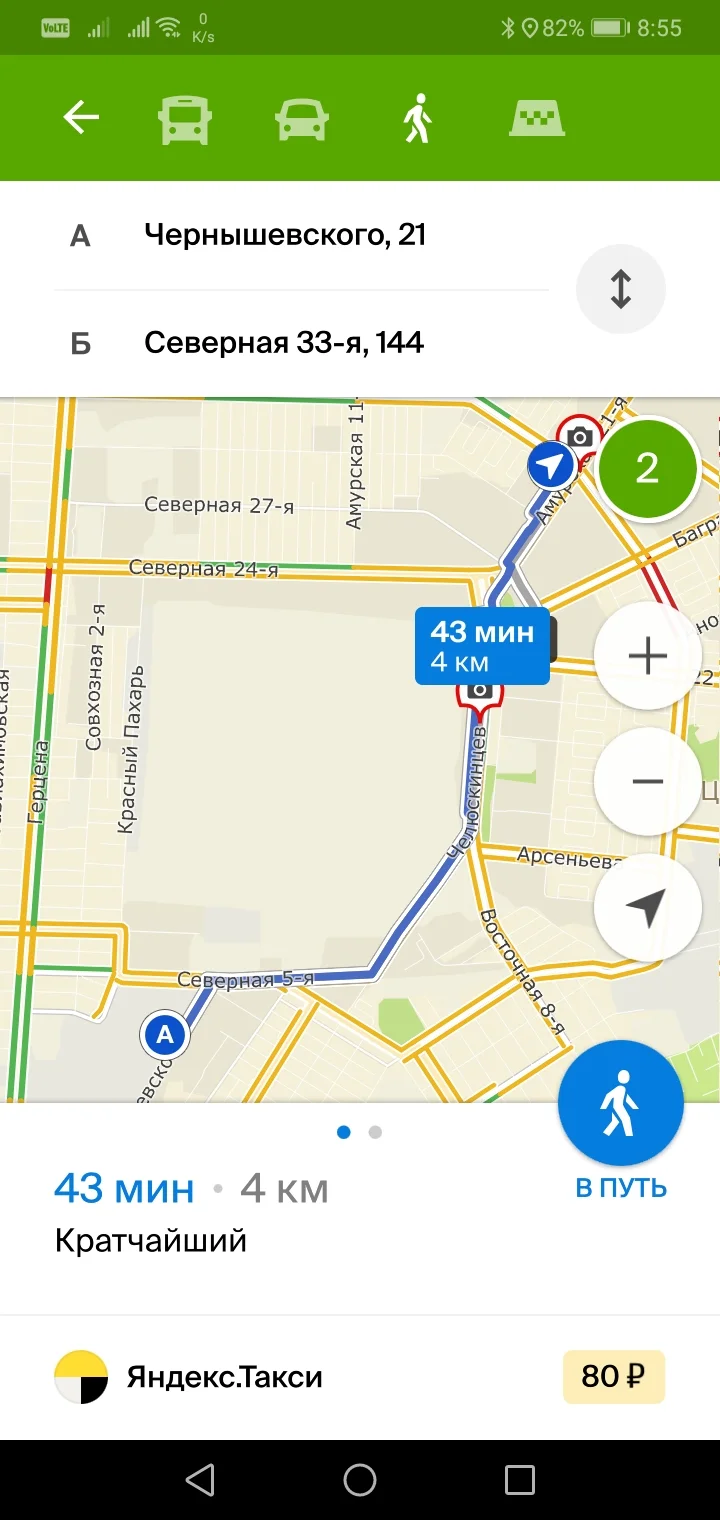
Task: Tap the 80 ₽ taxi fare button
Action: click(x=613, y=1376)
